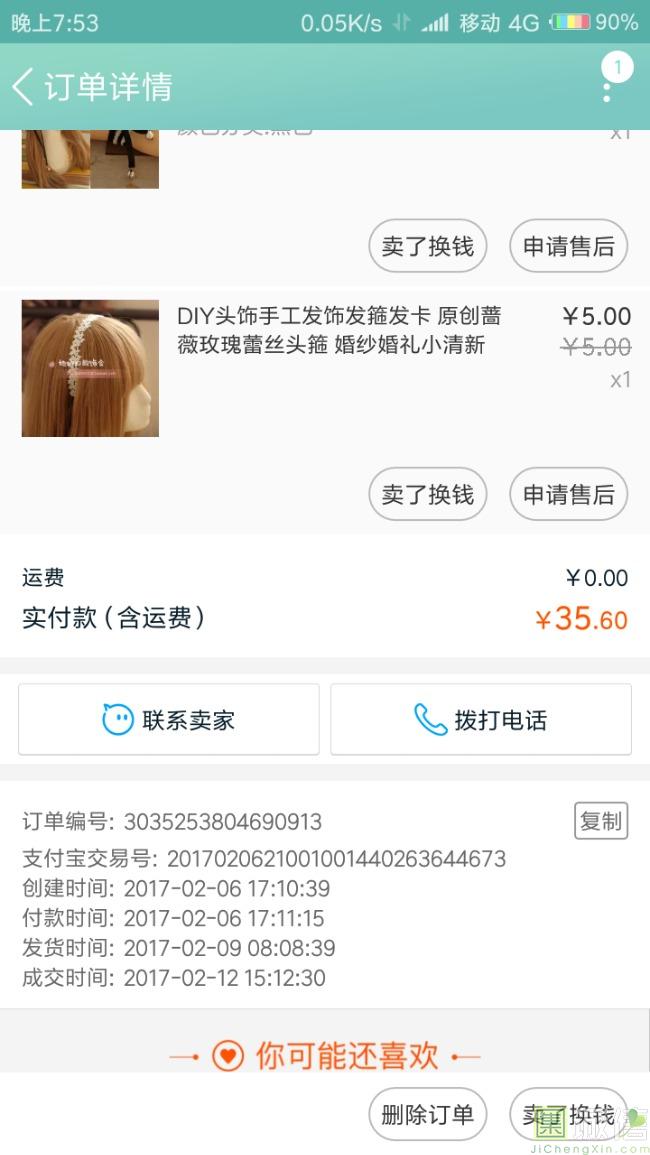Image resolution: width=650 pixels, height=1155 pixels.
Task: Tap 卖了换钱 under the DIY头饰 item
Action: pyautogui.click(x=428, y=494)
